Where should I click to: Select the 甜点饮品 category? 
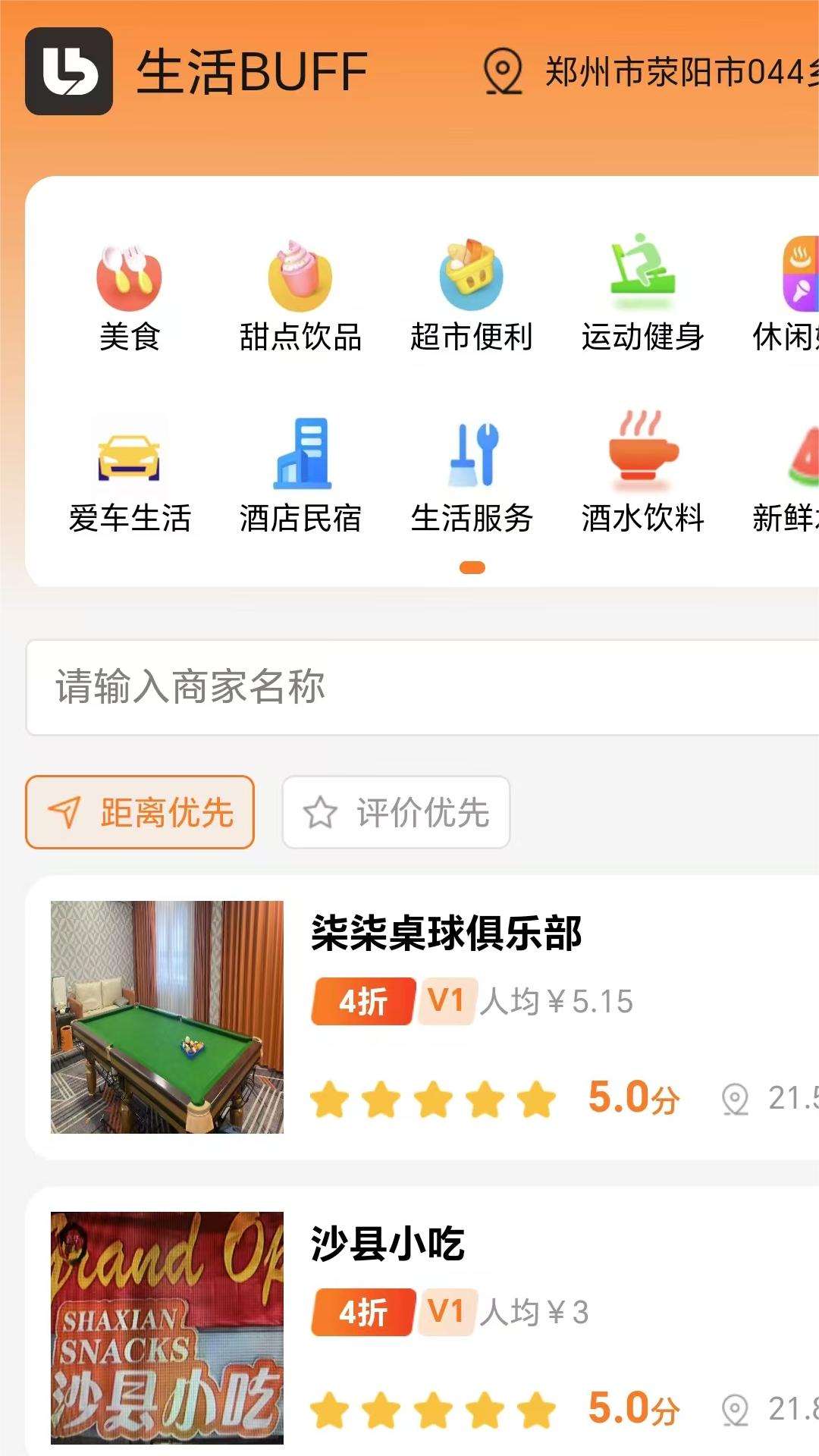pyautogui.click(x=299, y=279)
